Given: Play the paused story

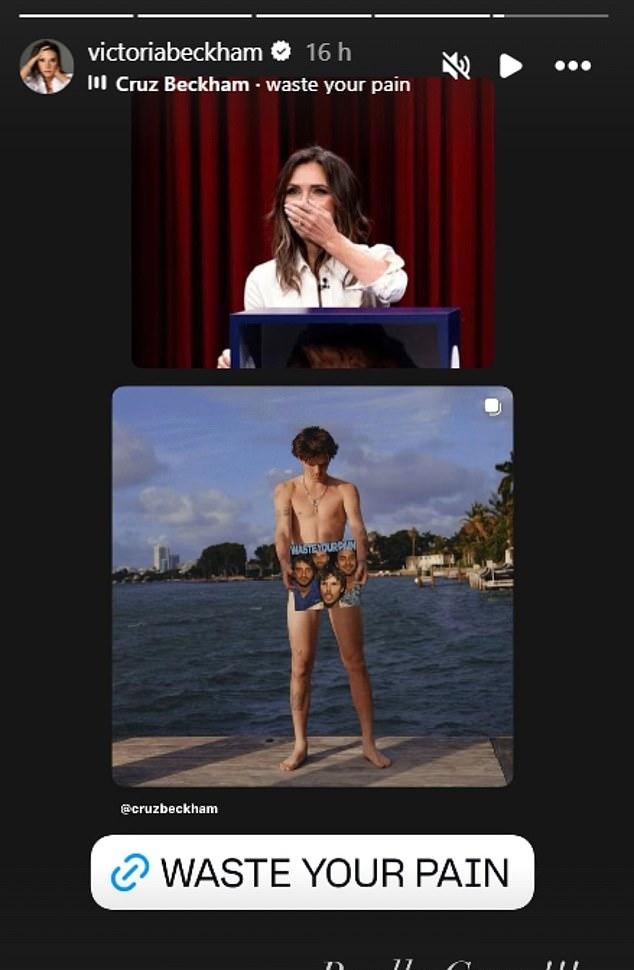Looking at the screenshot, I should tap(510, 66).
